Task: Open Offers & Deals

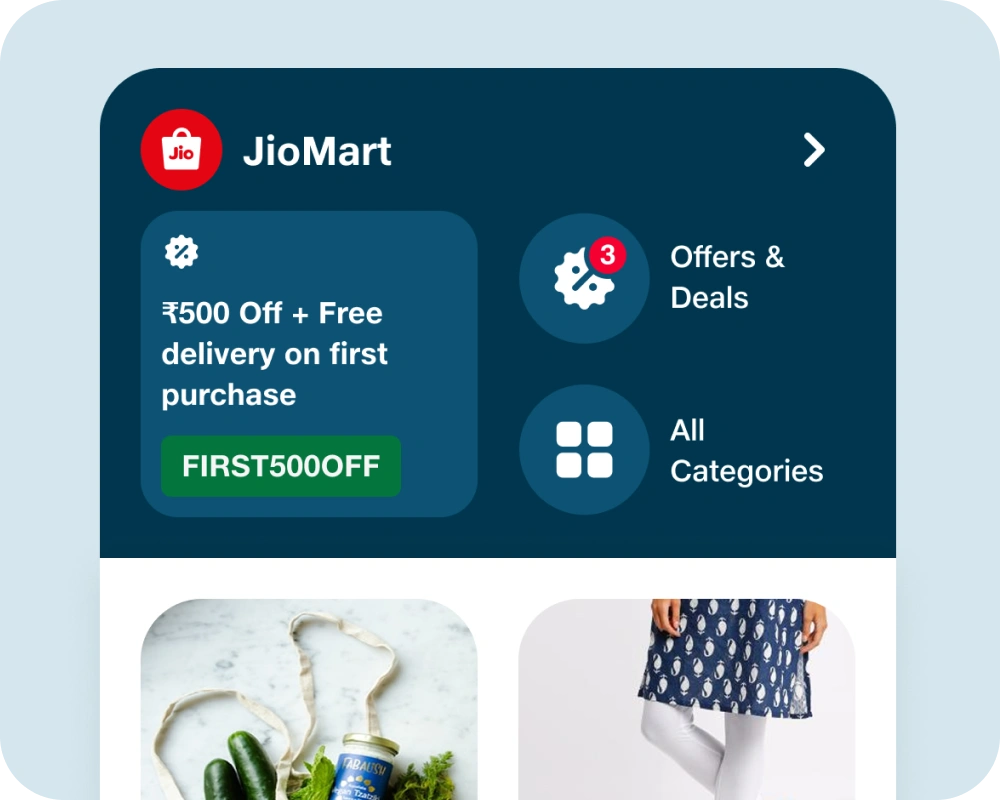Action: pyautogui.click(x=584, y=278)
